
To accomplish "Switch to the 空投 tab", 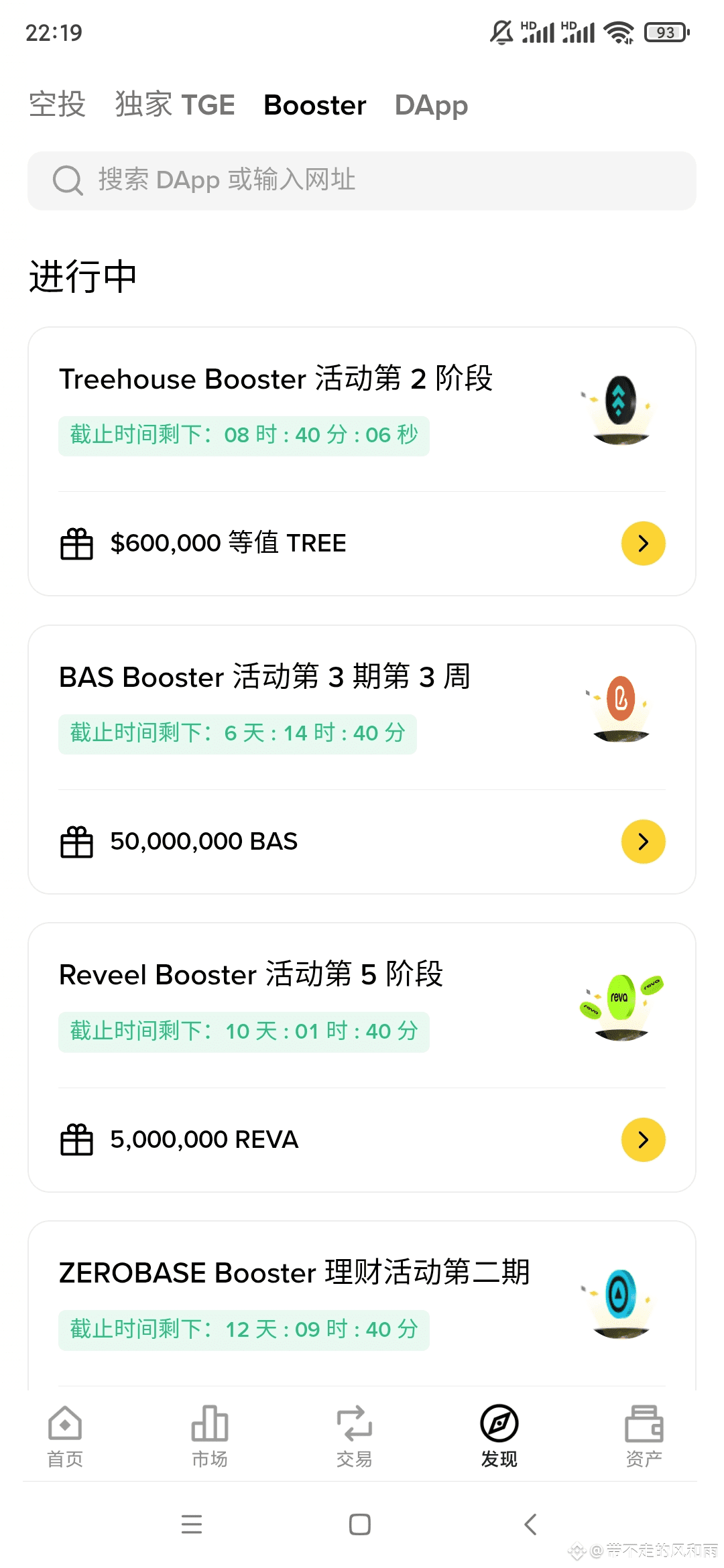I will point(57,105).
